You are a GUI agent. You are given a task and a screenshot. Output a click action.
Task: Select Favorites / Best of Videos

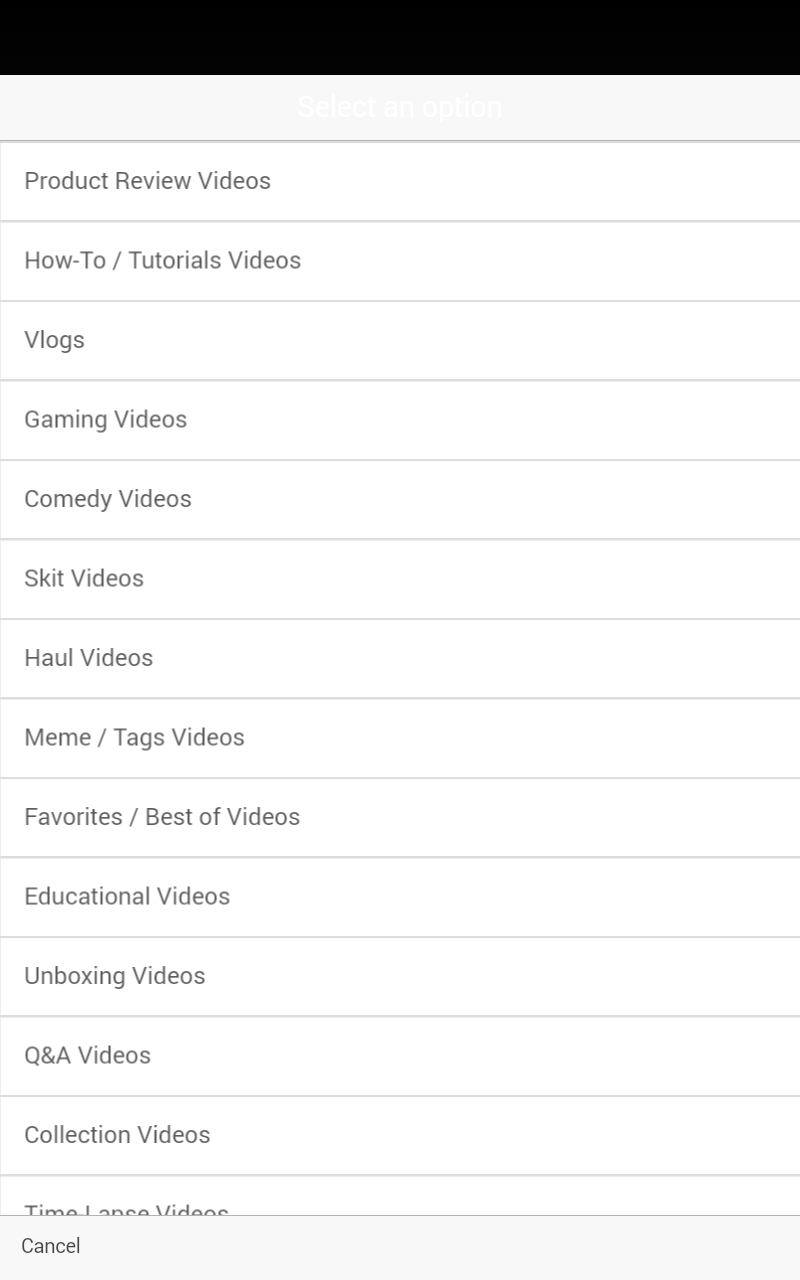click(162, 817)
